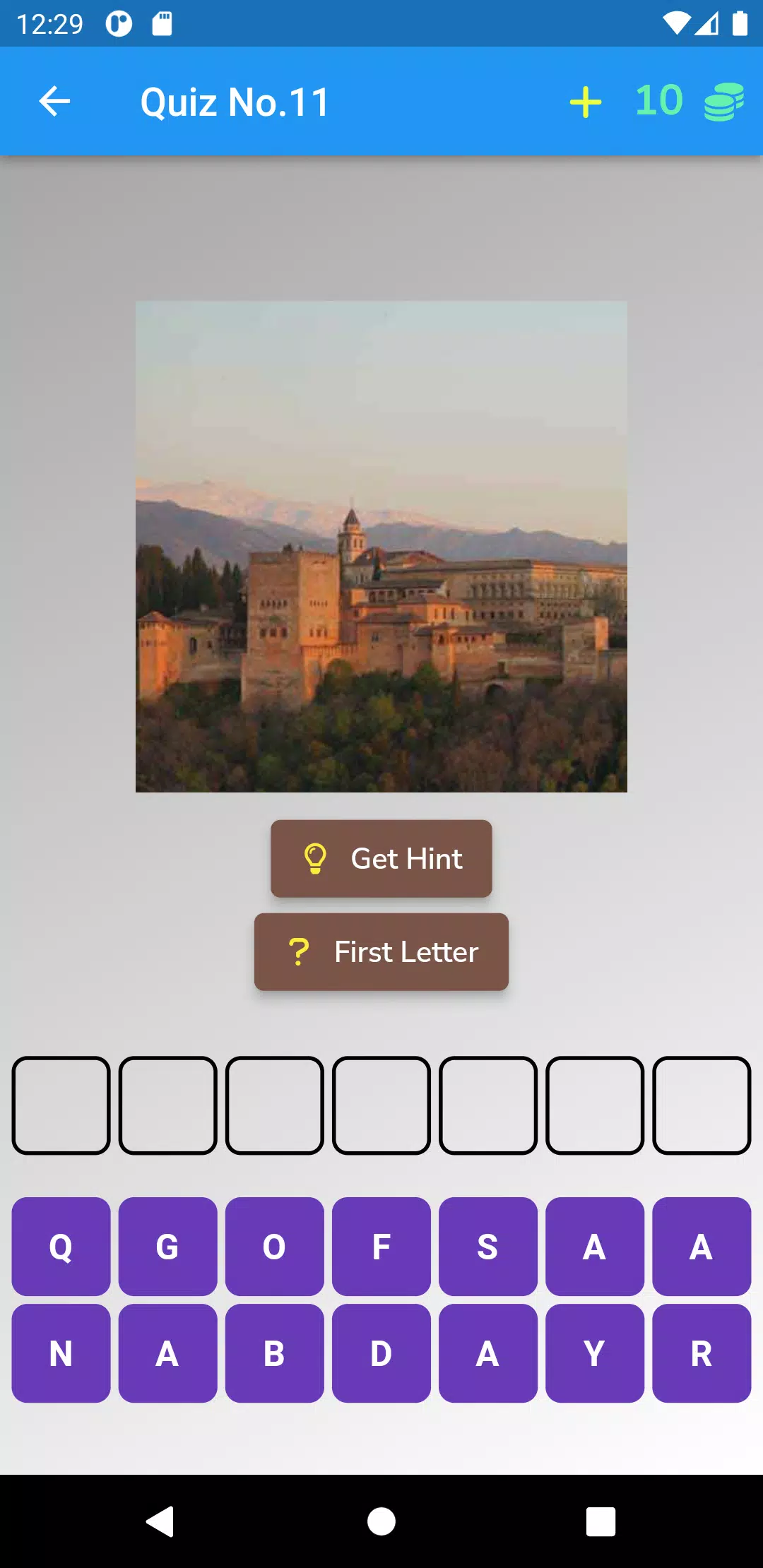Pick the letter O tile
The image size is (763, 1568).
coord(275,1247)
